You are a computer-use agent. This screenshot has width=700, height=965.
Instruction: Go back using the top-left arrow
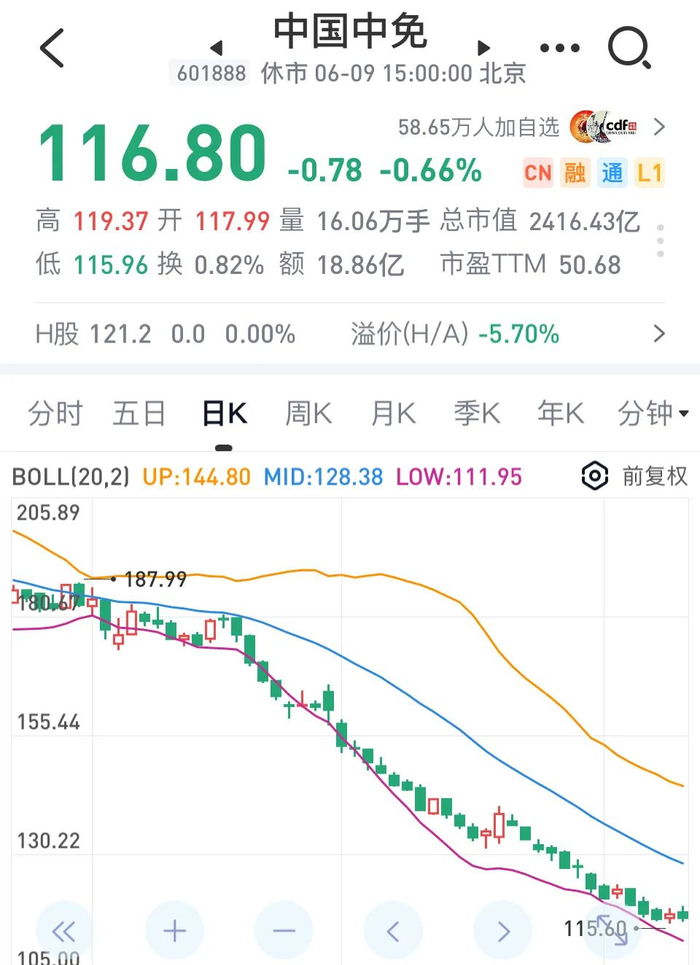coord(52,47)
